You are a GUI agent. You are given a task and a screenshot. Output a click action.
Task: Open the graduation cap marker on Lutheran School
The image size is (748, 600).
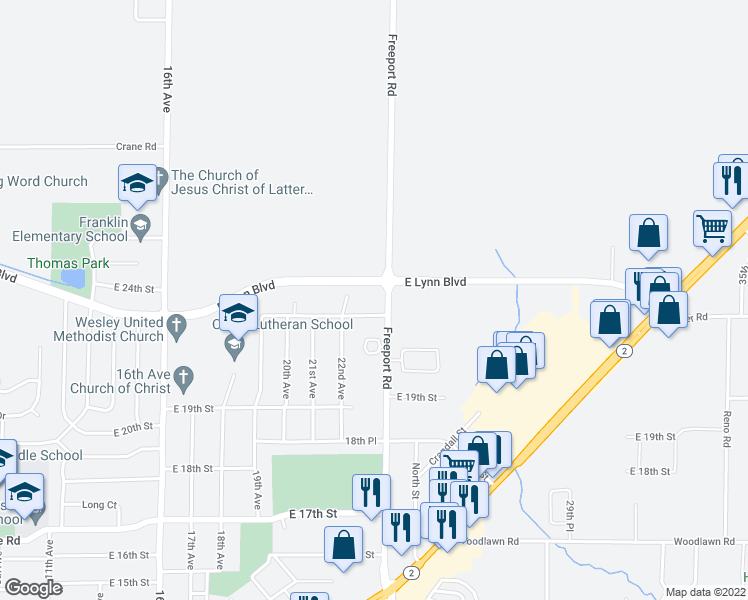click(x=239, y=314)
